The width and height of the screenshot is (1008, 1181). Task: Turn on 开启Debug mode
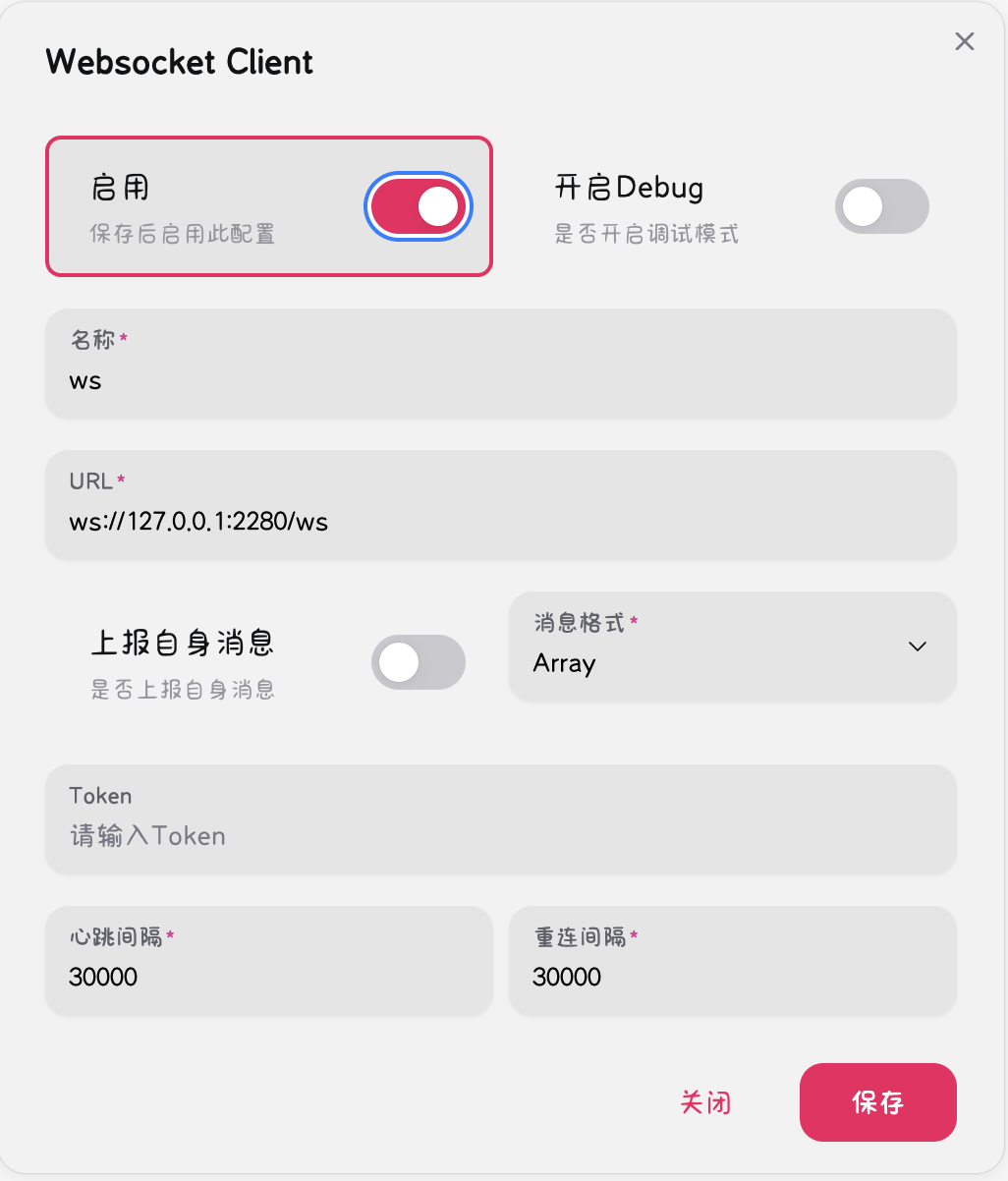[881, 206]
